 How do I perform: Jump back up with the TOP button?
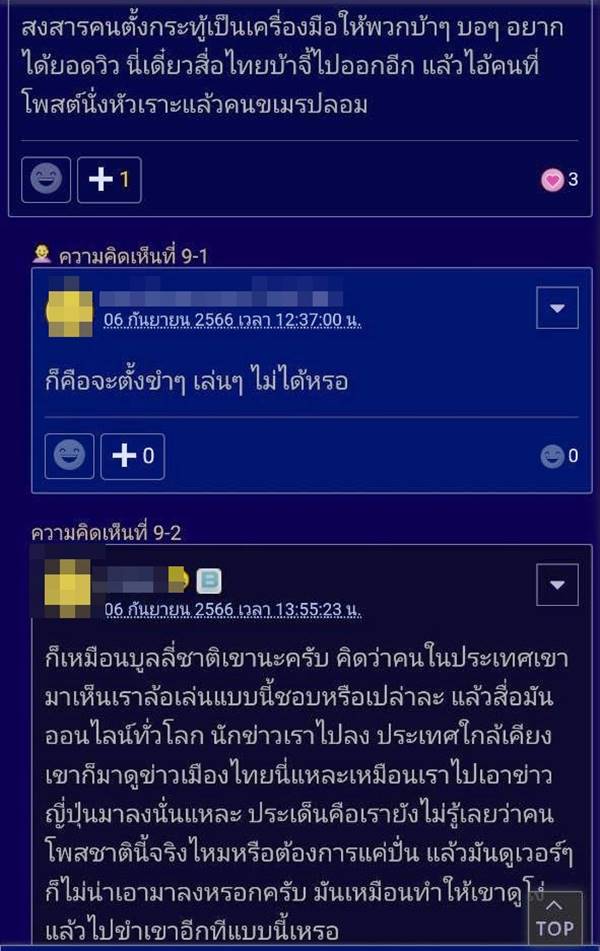(554, 920)
